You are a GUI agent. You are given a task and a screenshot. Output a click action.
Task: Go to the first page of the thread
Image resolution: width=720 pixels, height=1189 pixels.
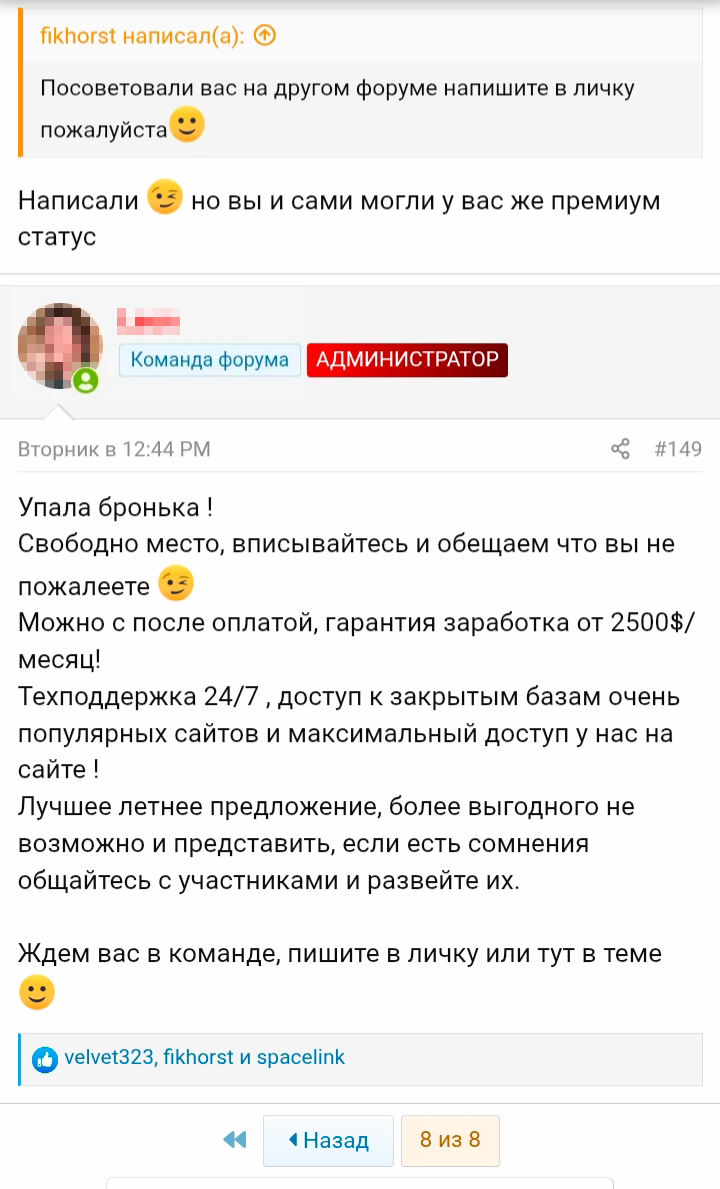[x=235, y=1139]
